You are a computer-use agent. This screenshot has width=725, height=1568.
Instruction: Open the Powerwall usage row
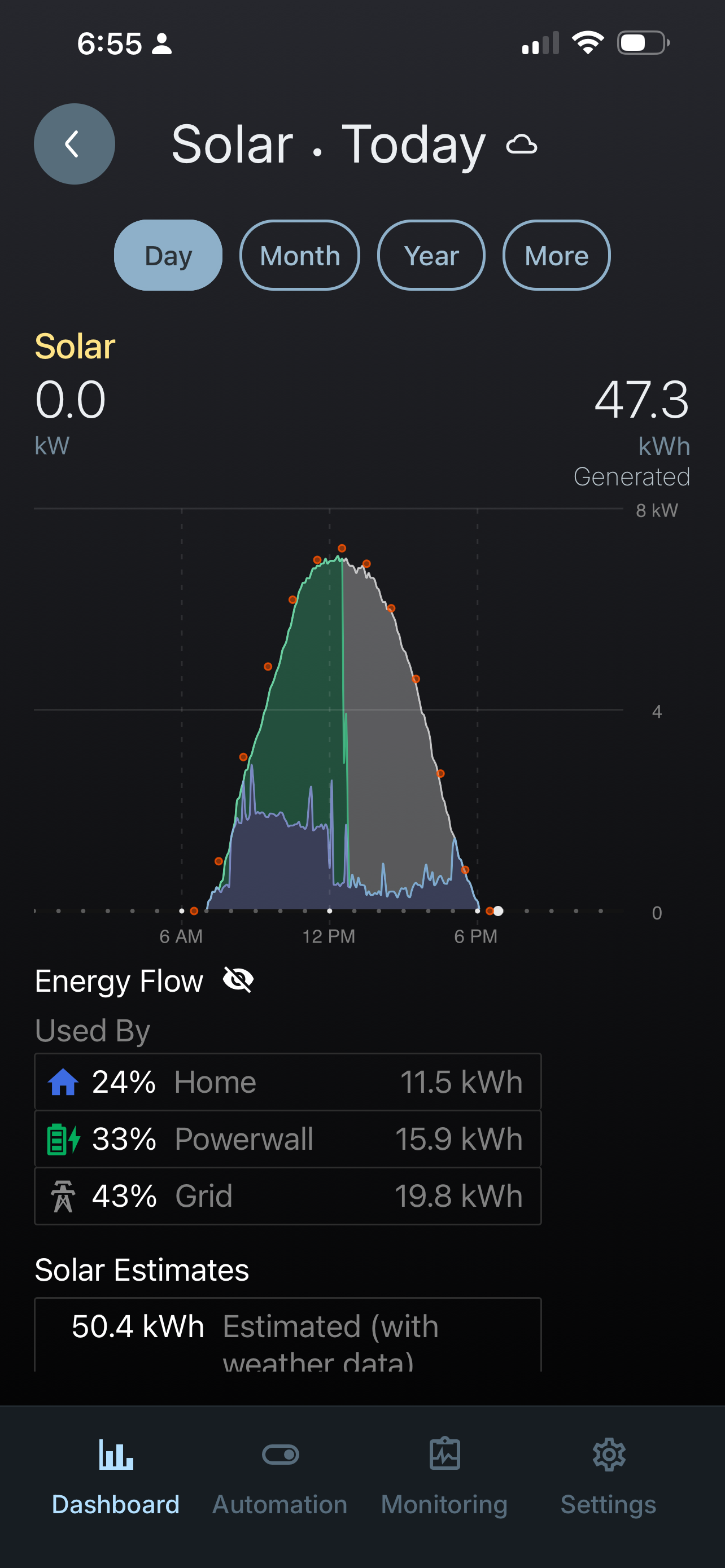click(287, 1139)
